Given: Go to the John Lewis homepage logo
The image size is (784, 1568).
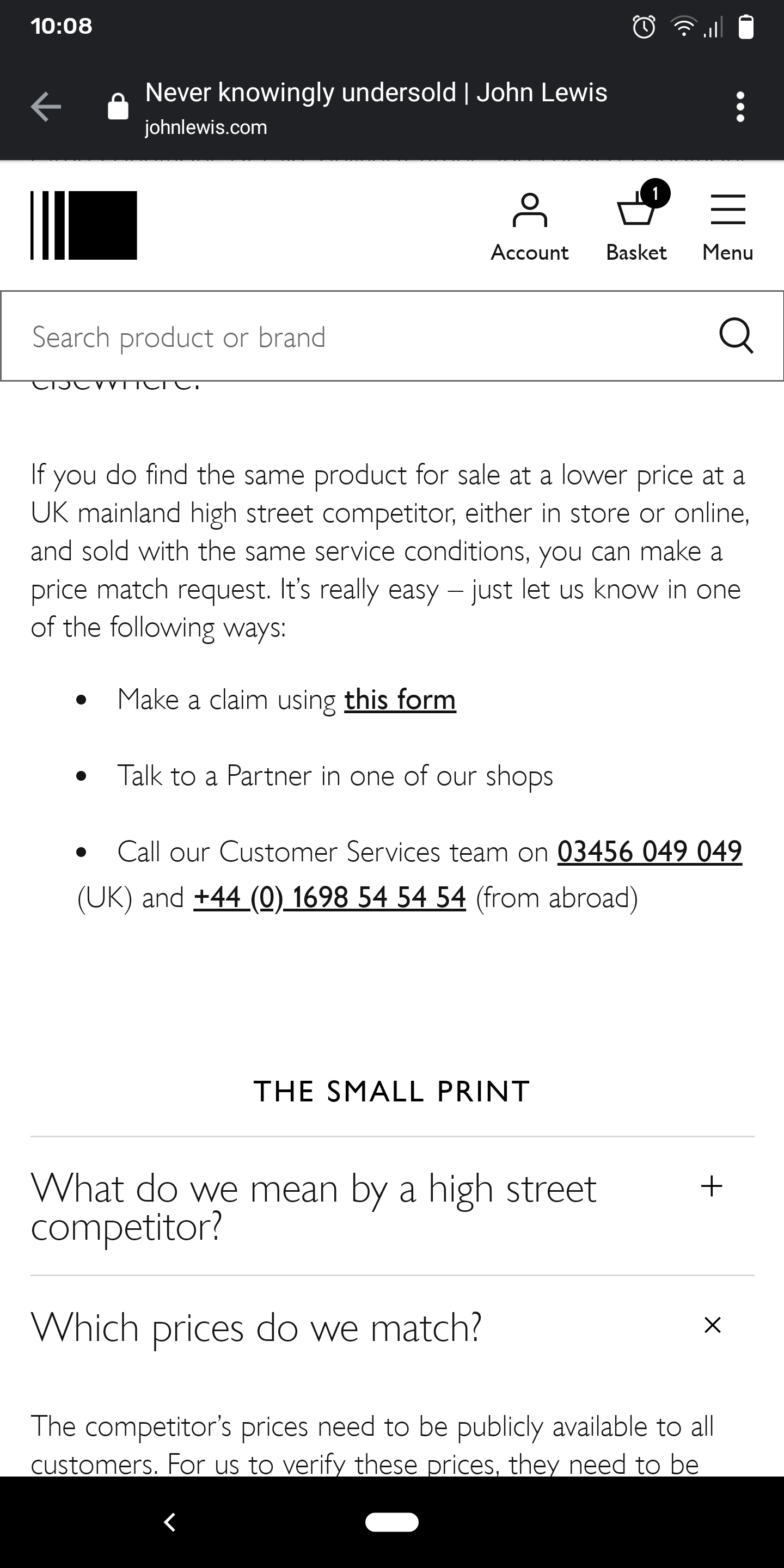Looking at the screenshot, I should point(84,225).
